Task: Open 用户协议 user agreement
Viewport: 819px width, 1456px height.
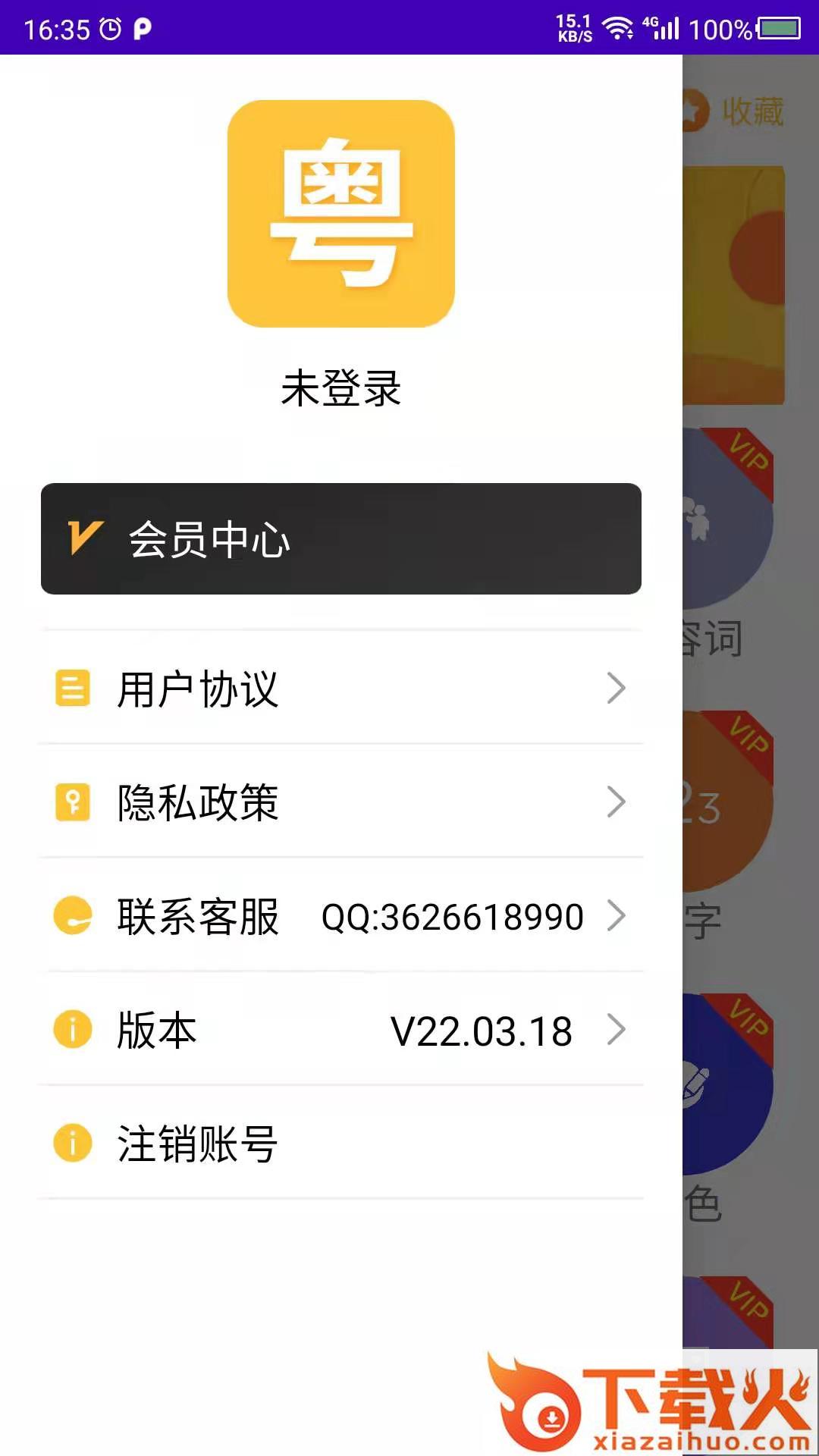Action: coord(340,689)
